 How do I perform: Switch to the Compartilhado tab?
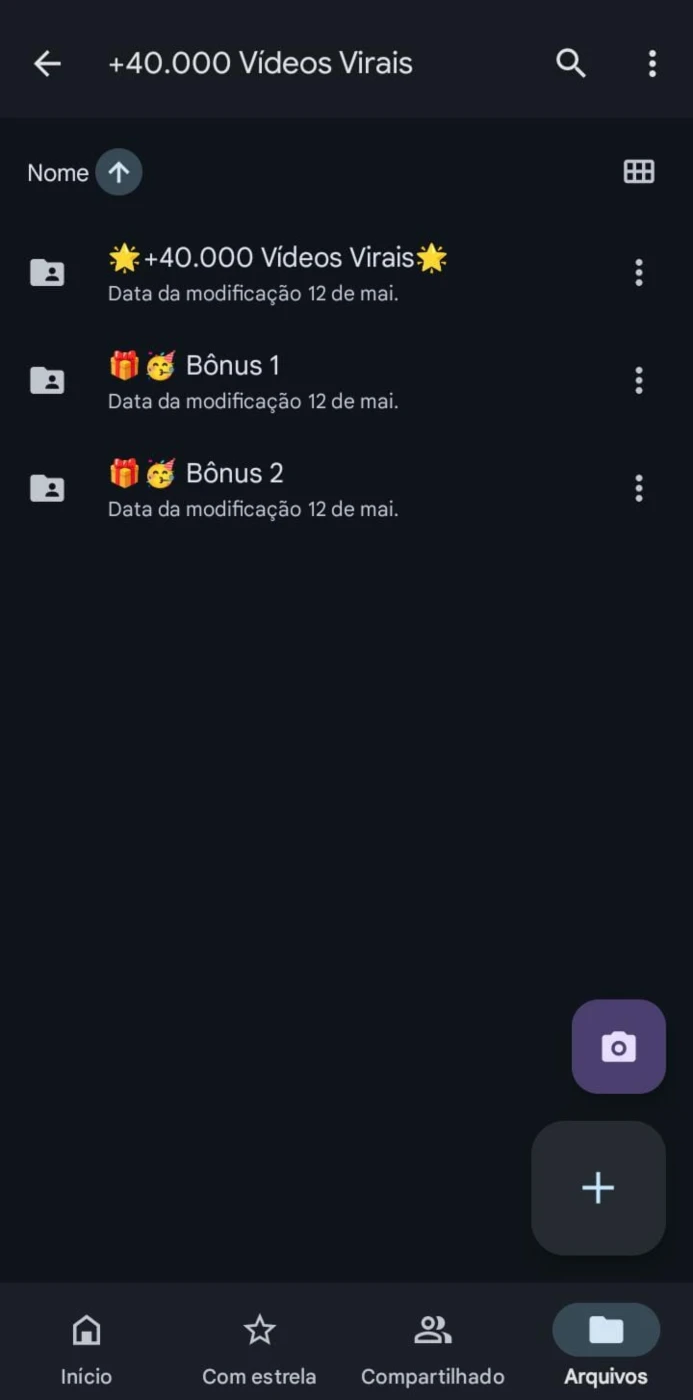pyautogui.click(x=433, y=1348)
